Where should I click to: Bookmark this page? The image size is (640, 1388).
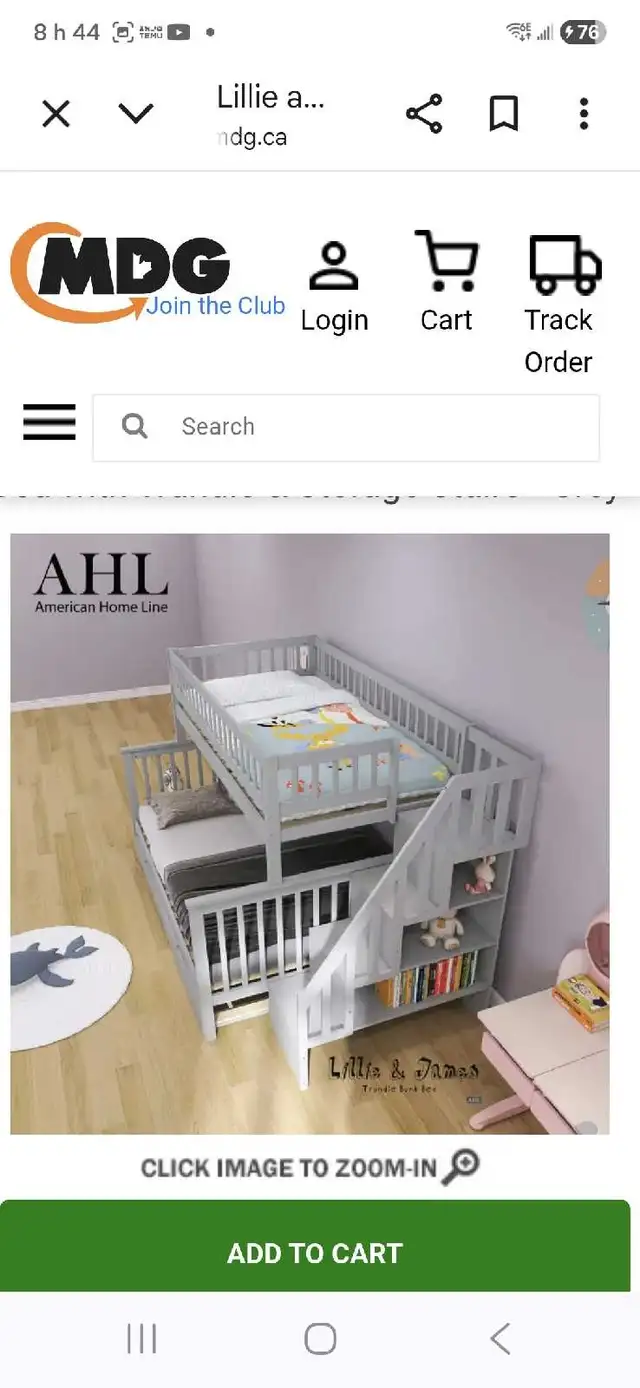tap(504, 114)
